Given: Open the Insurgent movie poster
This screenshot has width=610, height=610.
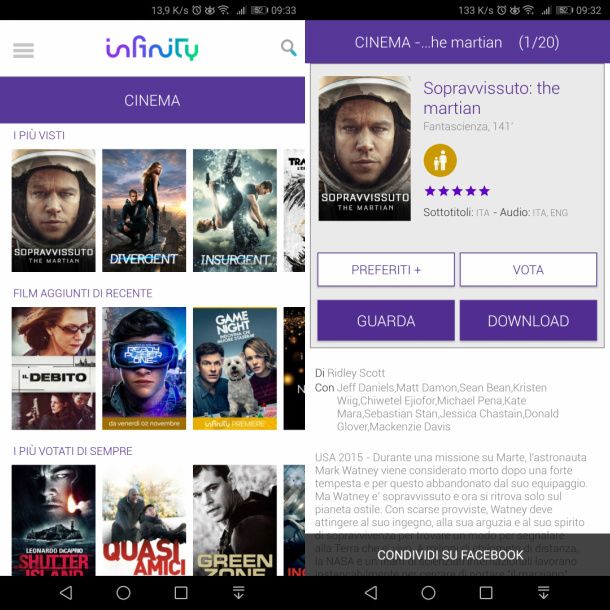Looking at the screenshot, I should [234, 210].
